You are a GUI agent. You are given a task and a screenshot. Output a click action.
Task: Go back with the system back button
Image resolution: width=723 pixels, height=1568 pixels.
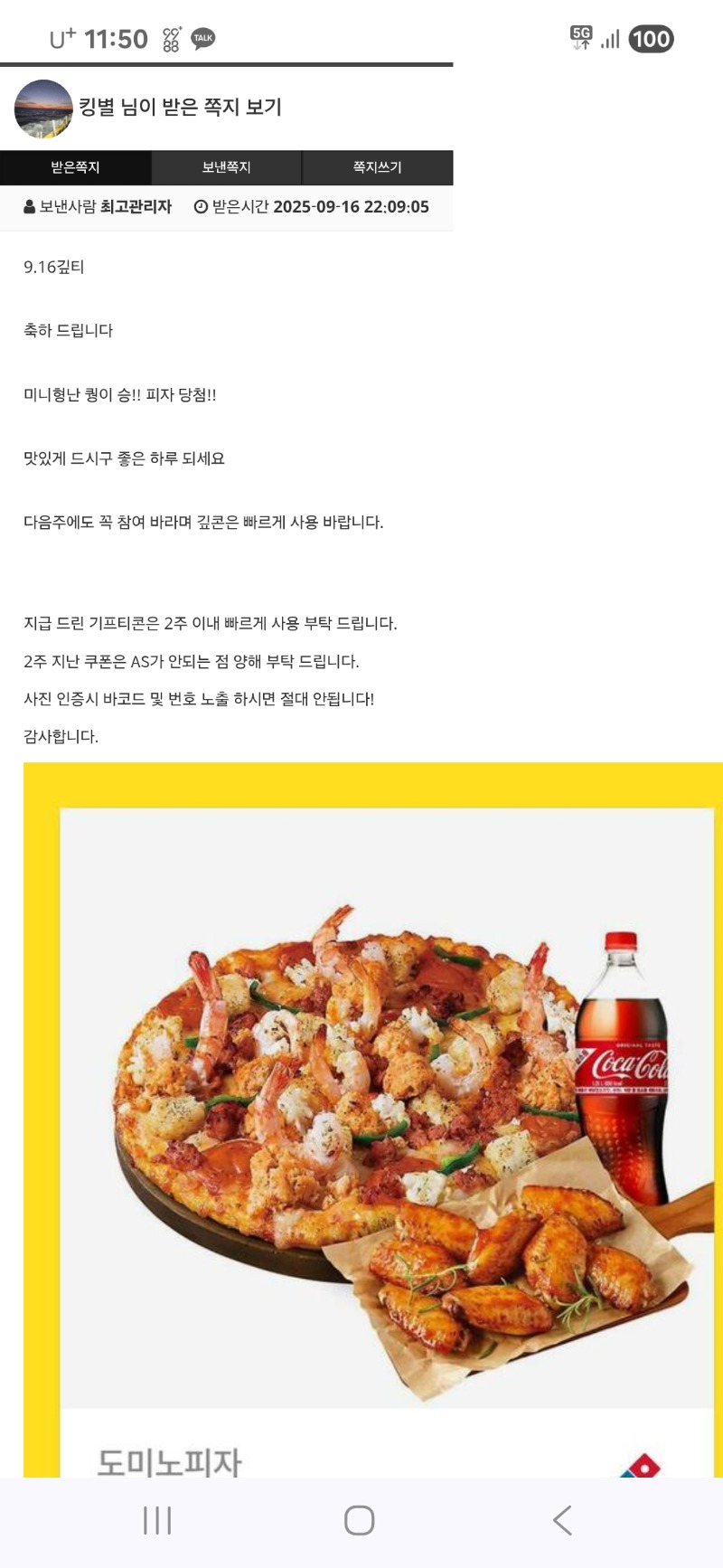point(562,1520)
